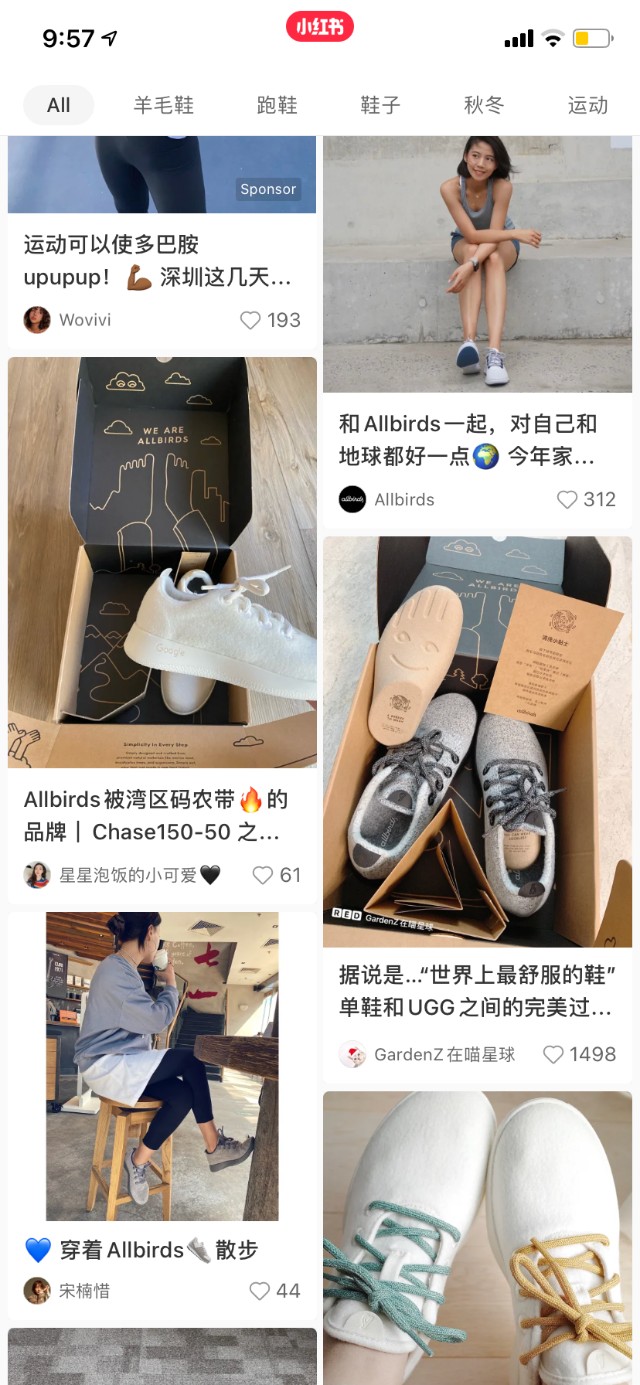
Task: Like the post by 星星泡饭的小可爱
Action: click(263, 875)
